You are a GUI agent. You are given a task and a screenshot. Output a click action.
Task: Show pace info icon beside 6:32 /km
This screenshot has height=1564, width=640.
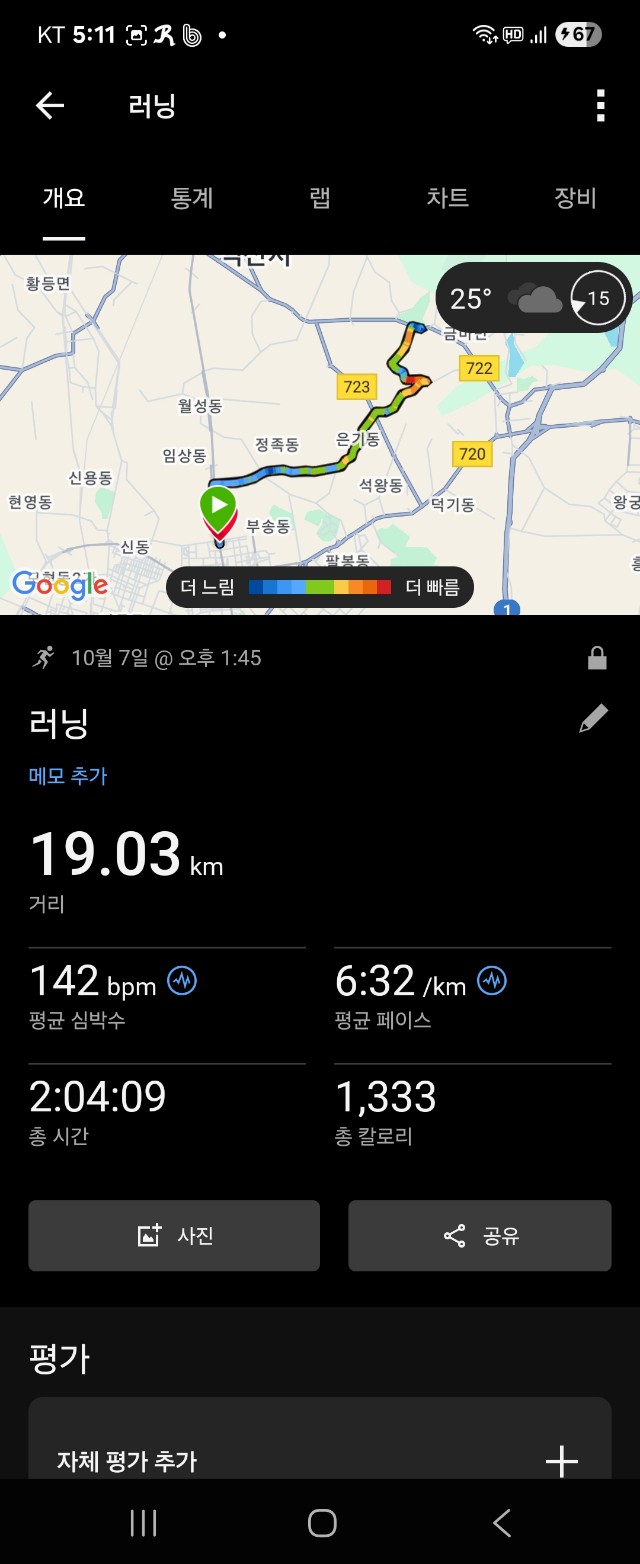492,980
